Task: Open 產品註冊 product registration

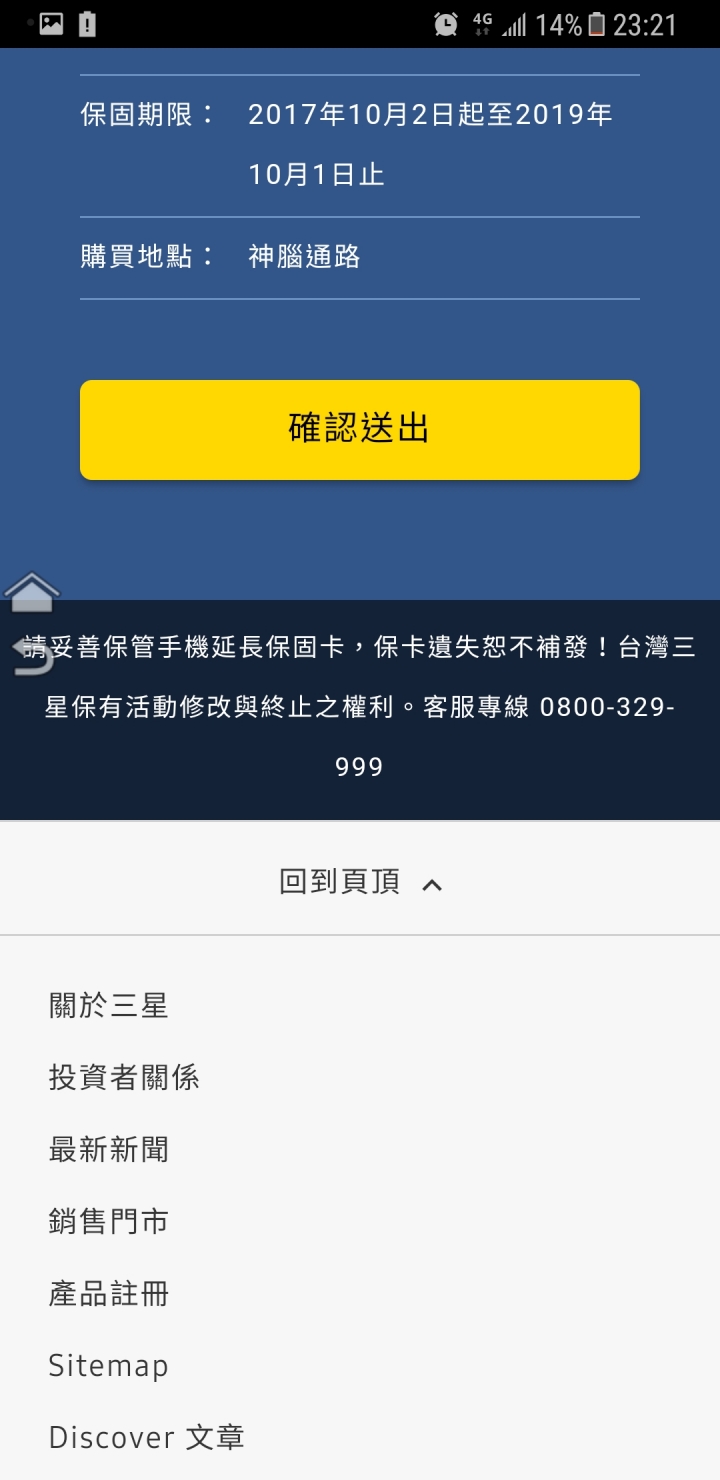Action: 108,1293
